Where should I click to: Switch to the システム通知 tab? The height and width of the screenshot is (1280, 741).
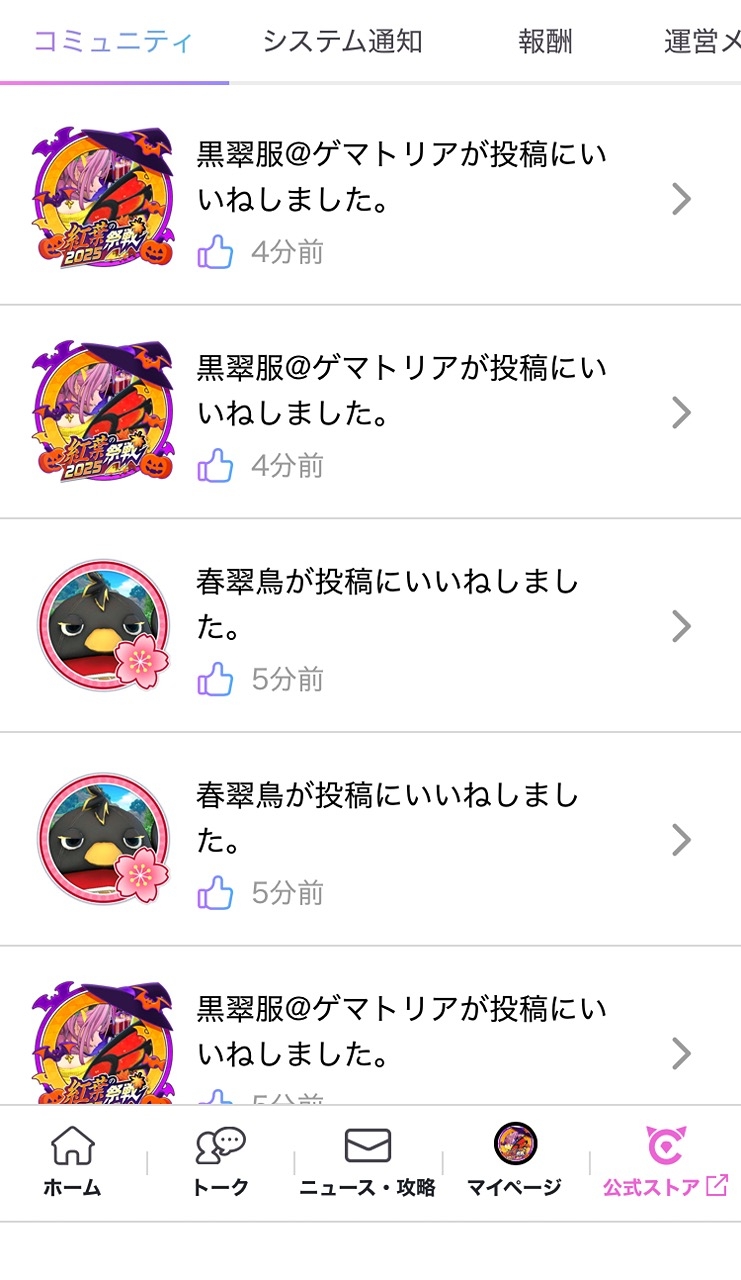click(342, 41)
